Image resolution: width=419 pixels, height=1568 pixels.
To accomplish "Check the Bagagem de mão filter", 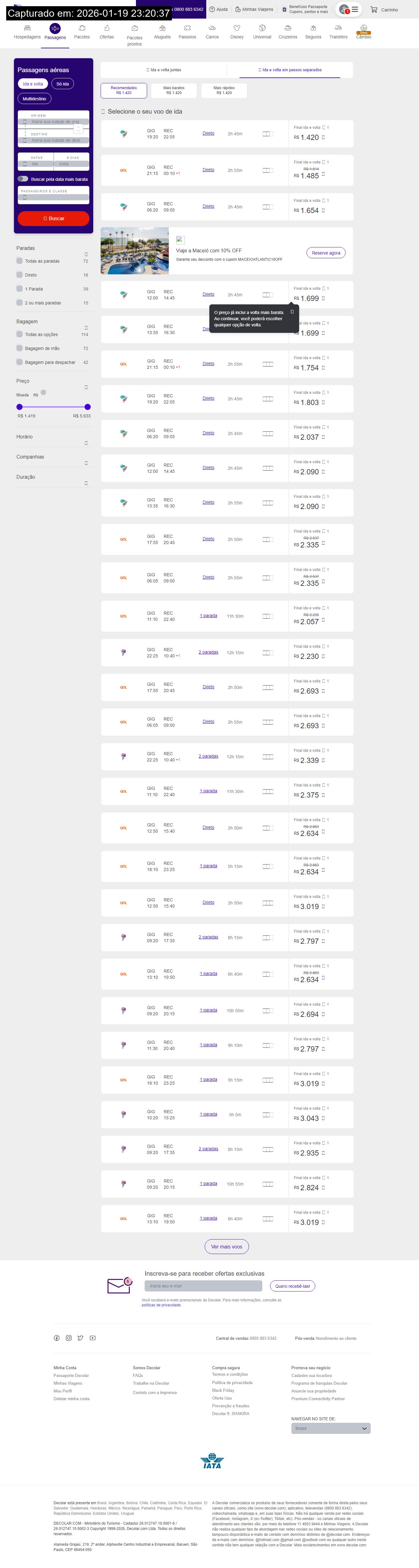I will coord(20,348).
